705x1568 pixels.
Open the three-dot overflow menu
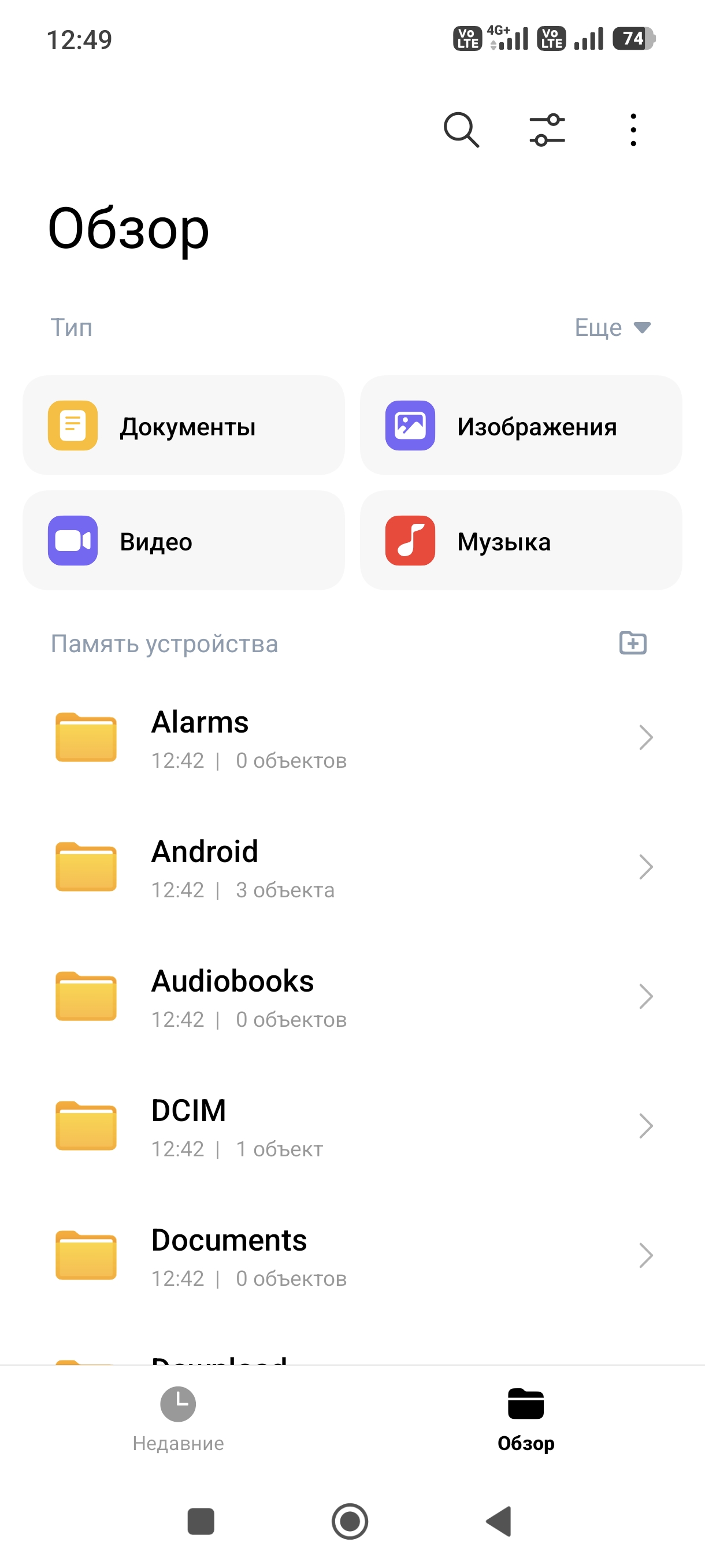tap(633, 130)
